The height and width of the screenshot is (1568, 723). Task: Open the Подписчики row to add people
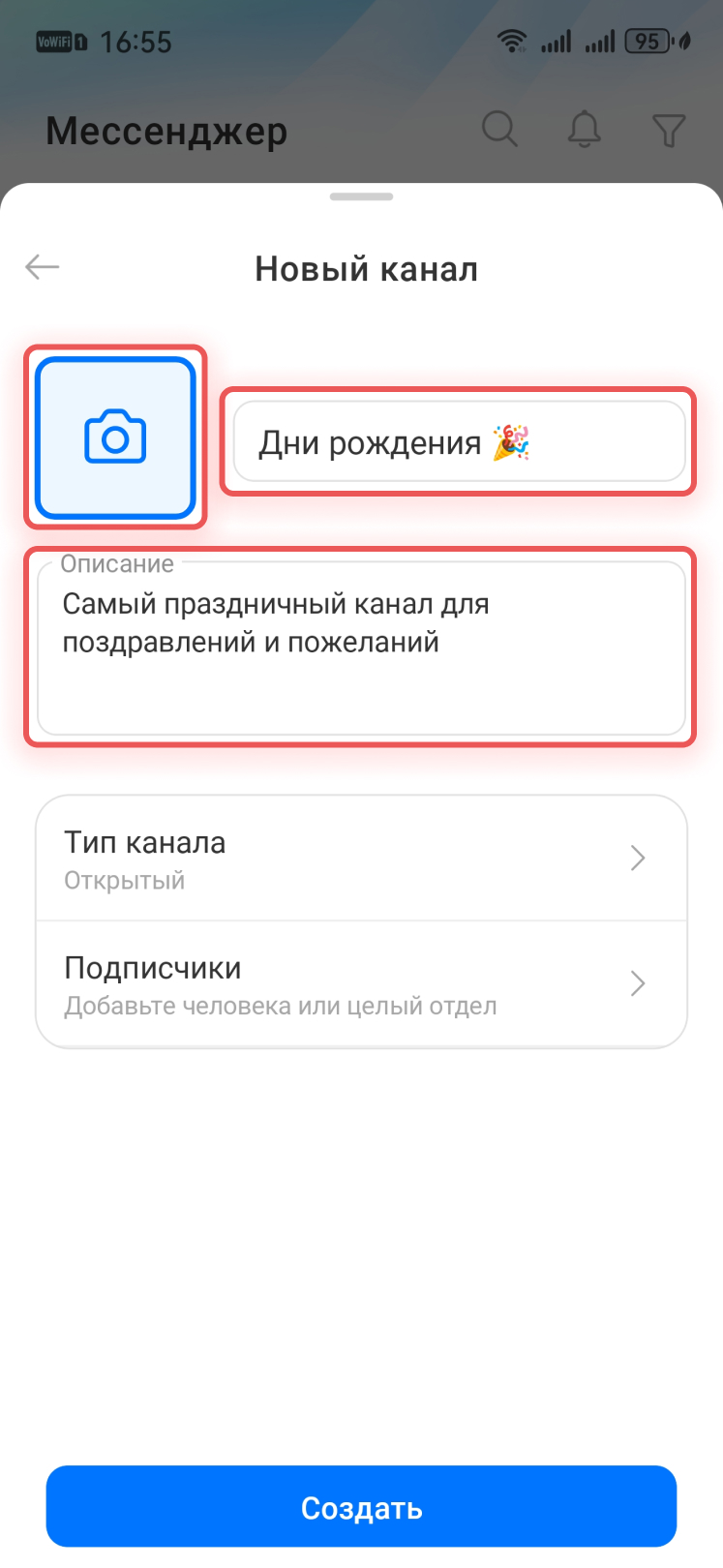coord(360,984)
